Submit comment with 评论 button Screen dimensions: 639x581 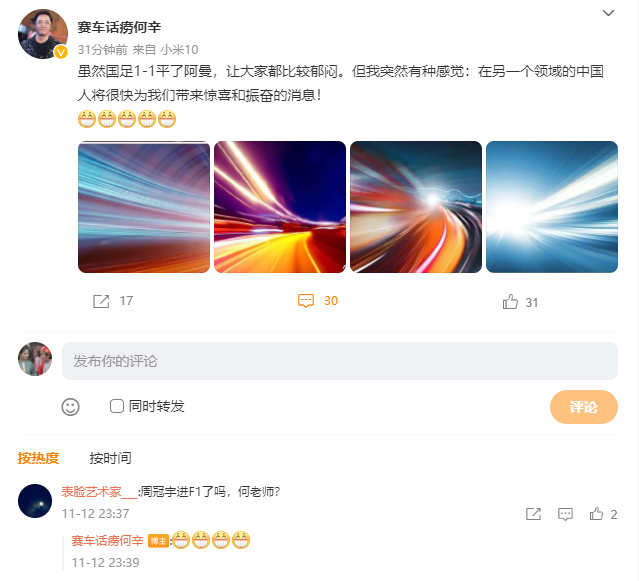583,407
